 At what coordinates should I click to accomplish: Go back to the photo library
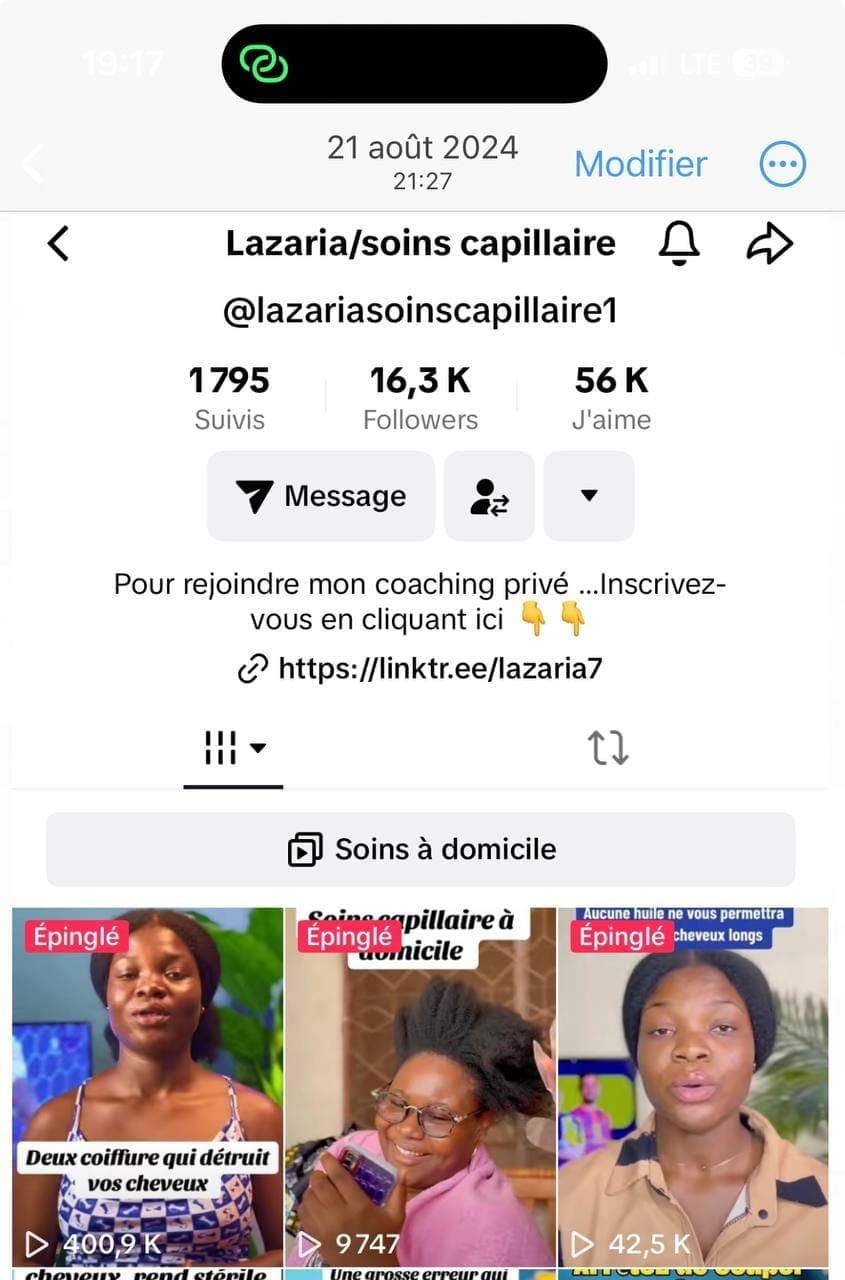(34, 164)
